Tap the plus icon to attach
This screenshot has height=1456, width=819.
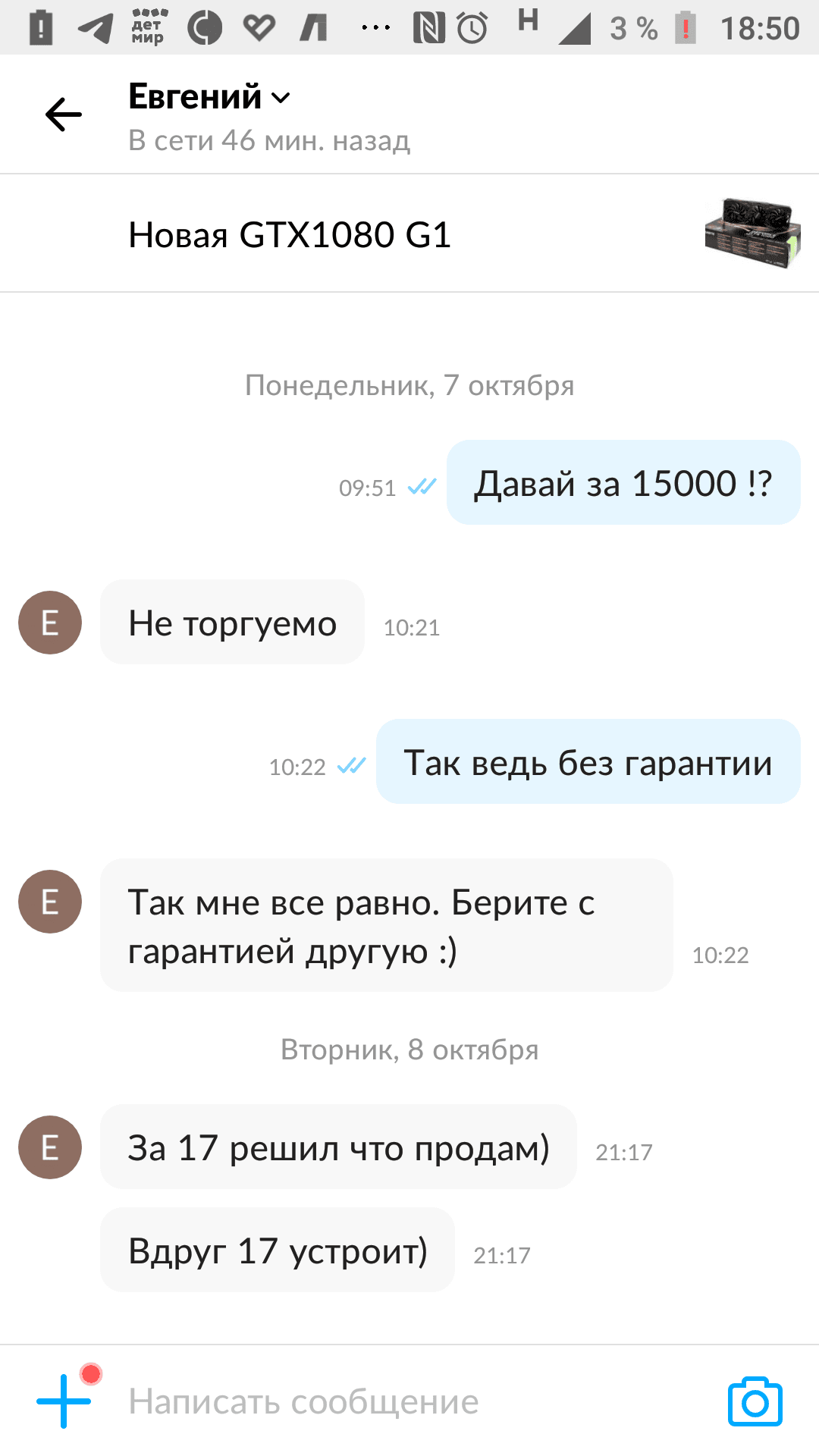click(64, 1401)
